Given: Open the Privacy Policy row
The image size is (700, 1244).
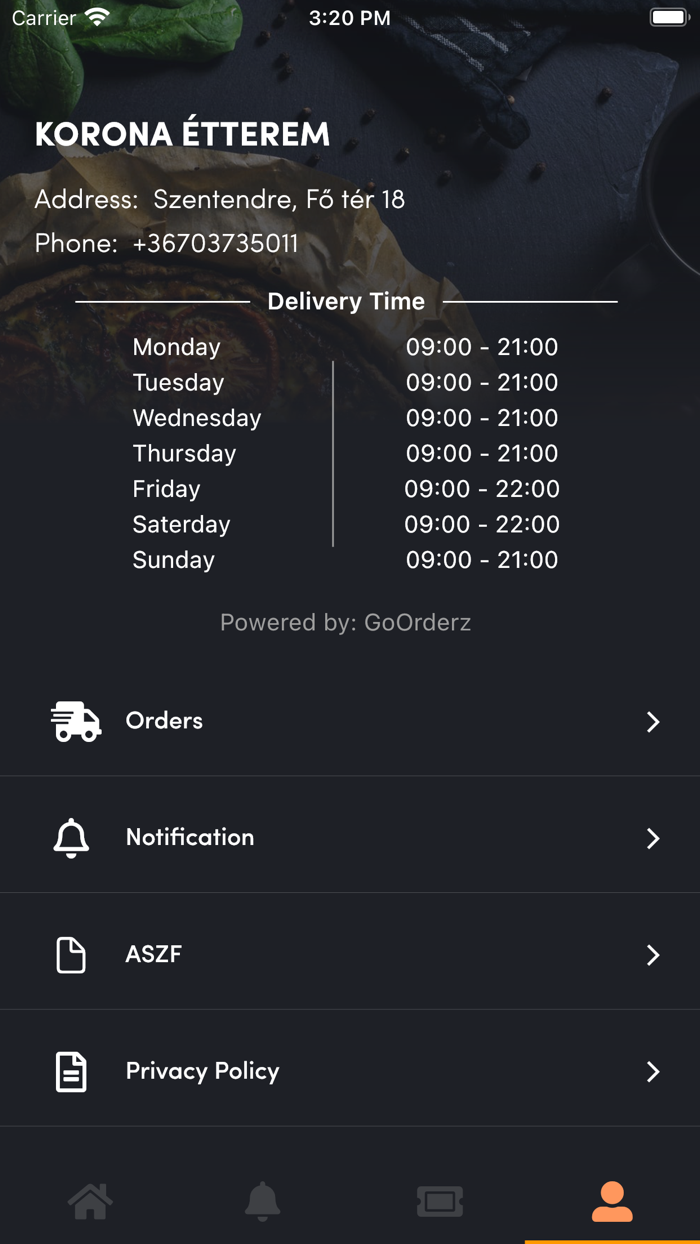Looking at the screenshot, I should tap(350, 1071).
